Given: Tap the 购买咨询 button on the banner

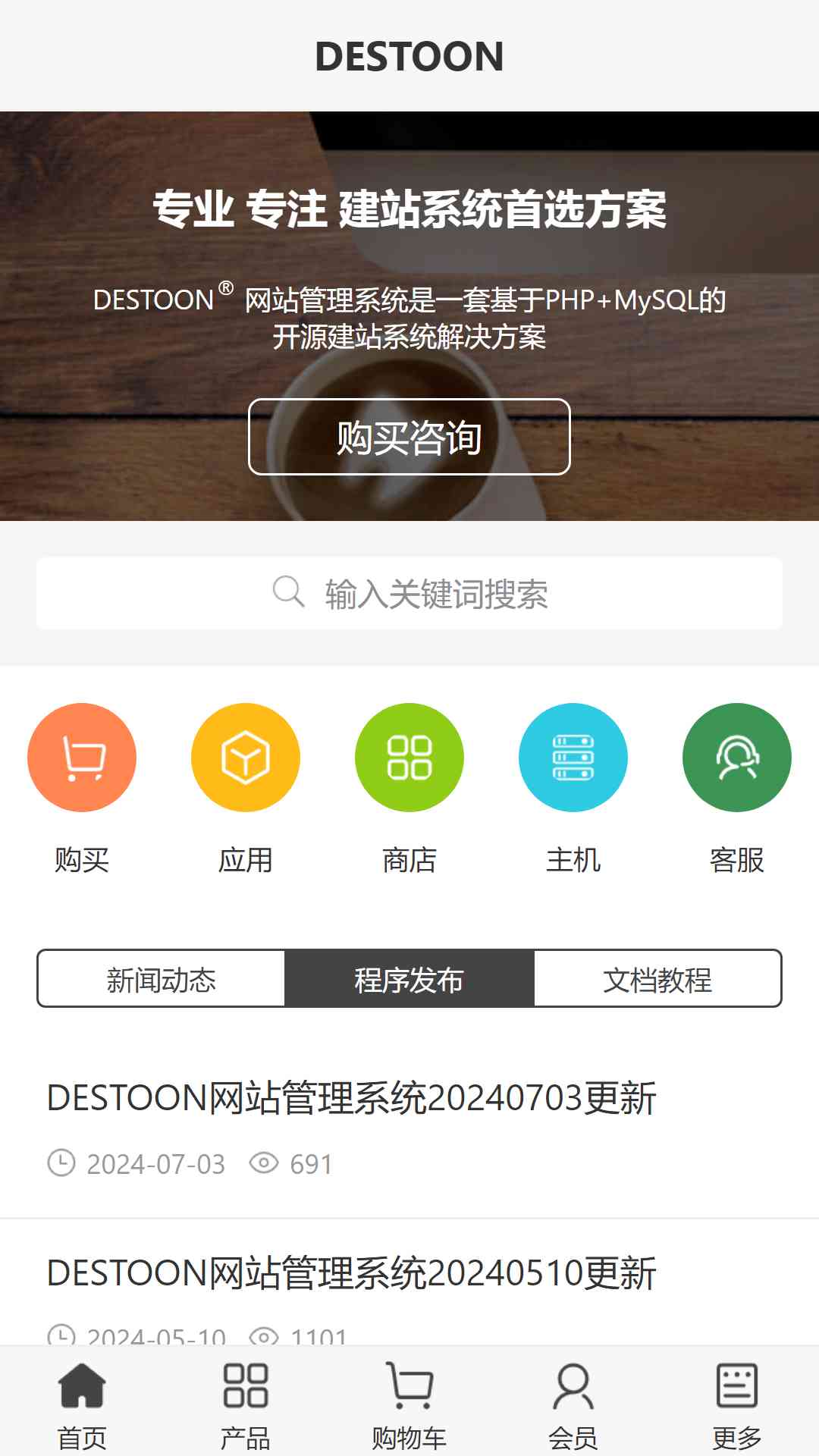Looking at the screenshot, I should (x=409, y=437).
